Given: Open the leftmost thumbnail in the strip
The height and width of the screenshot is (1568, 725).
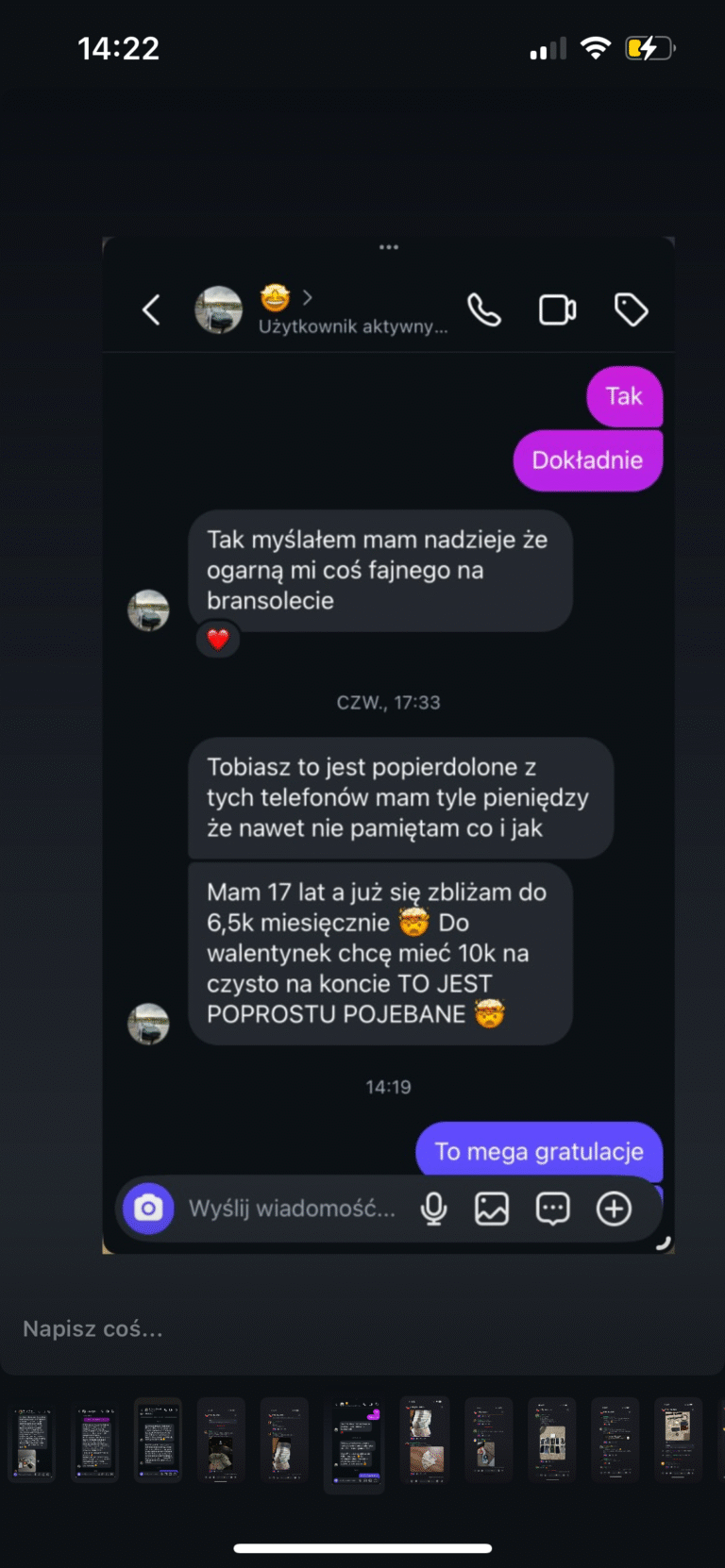Looking at the screenshot, I should tap(32, 1440).
